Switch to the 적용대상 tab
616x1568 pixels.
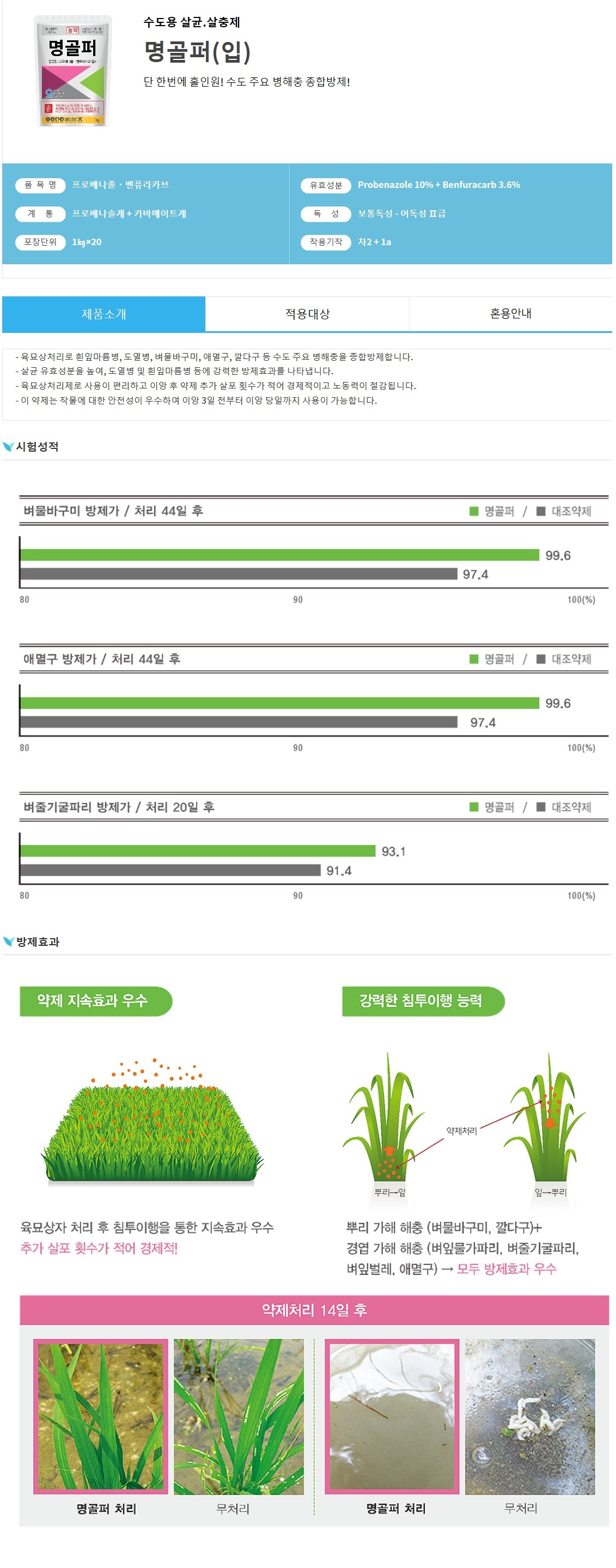point(307,314)
